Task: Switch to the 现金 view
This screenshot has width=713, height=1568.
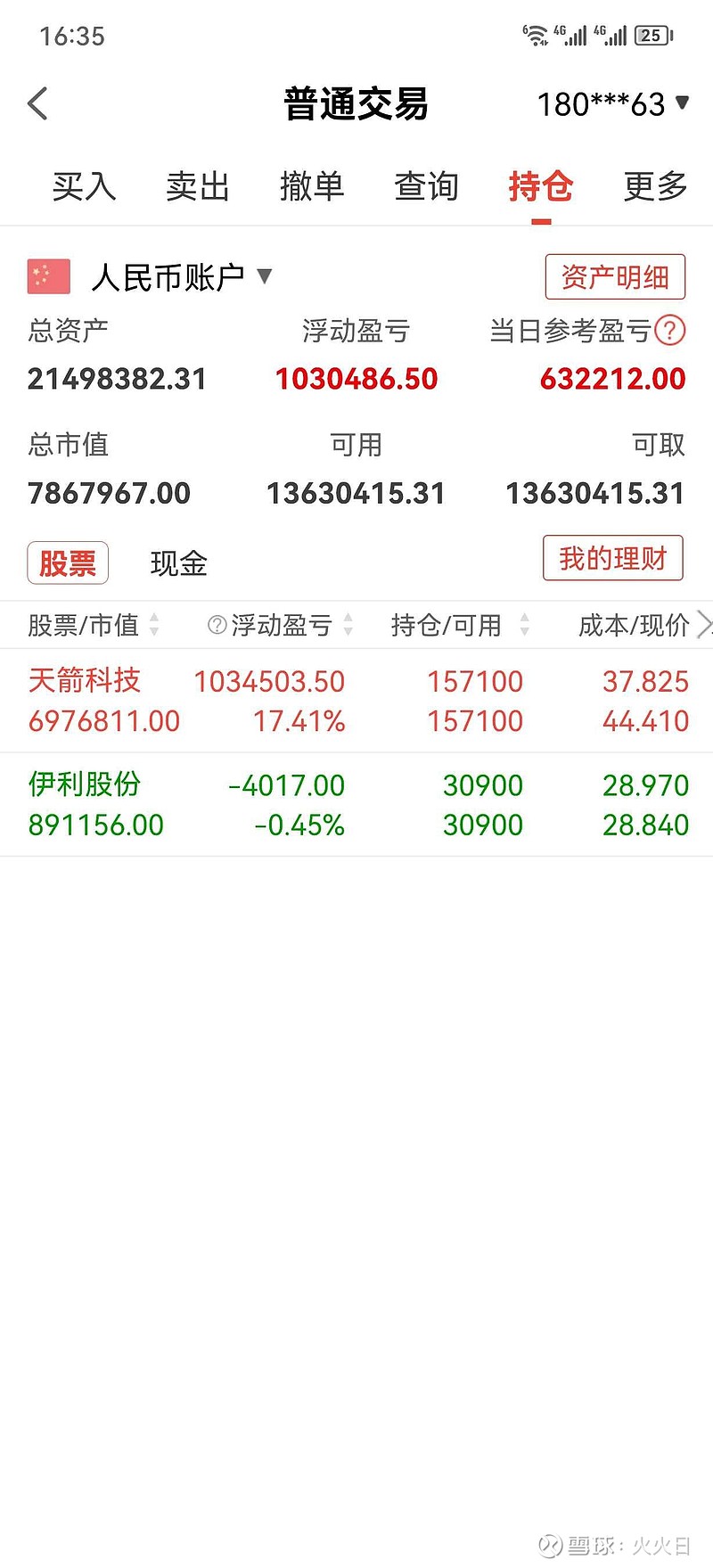Action: click(x=178, y=563)
